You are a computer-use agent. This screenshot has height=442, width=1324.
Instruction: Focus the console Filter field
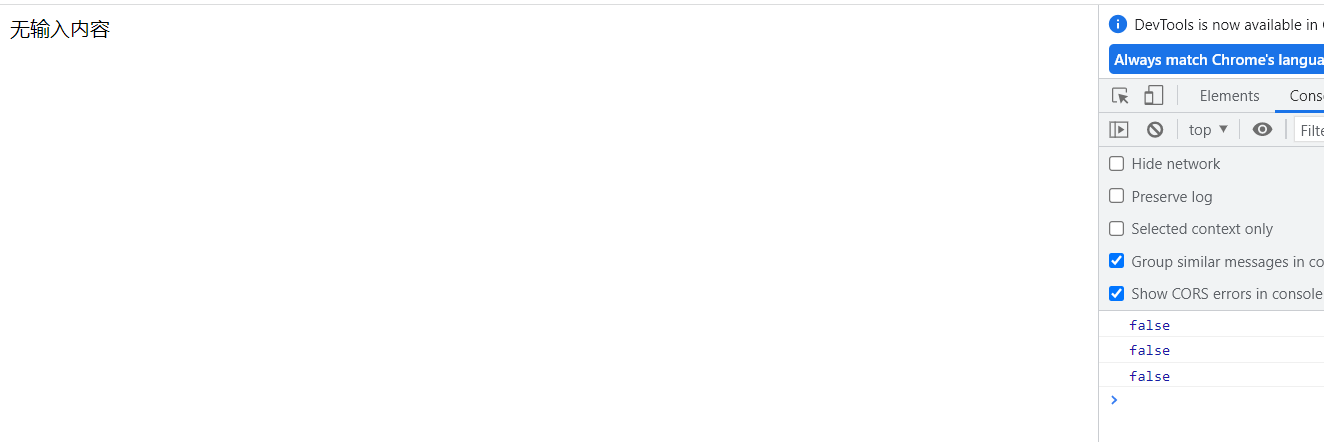pyautogui.click(x=1310, y=130)
